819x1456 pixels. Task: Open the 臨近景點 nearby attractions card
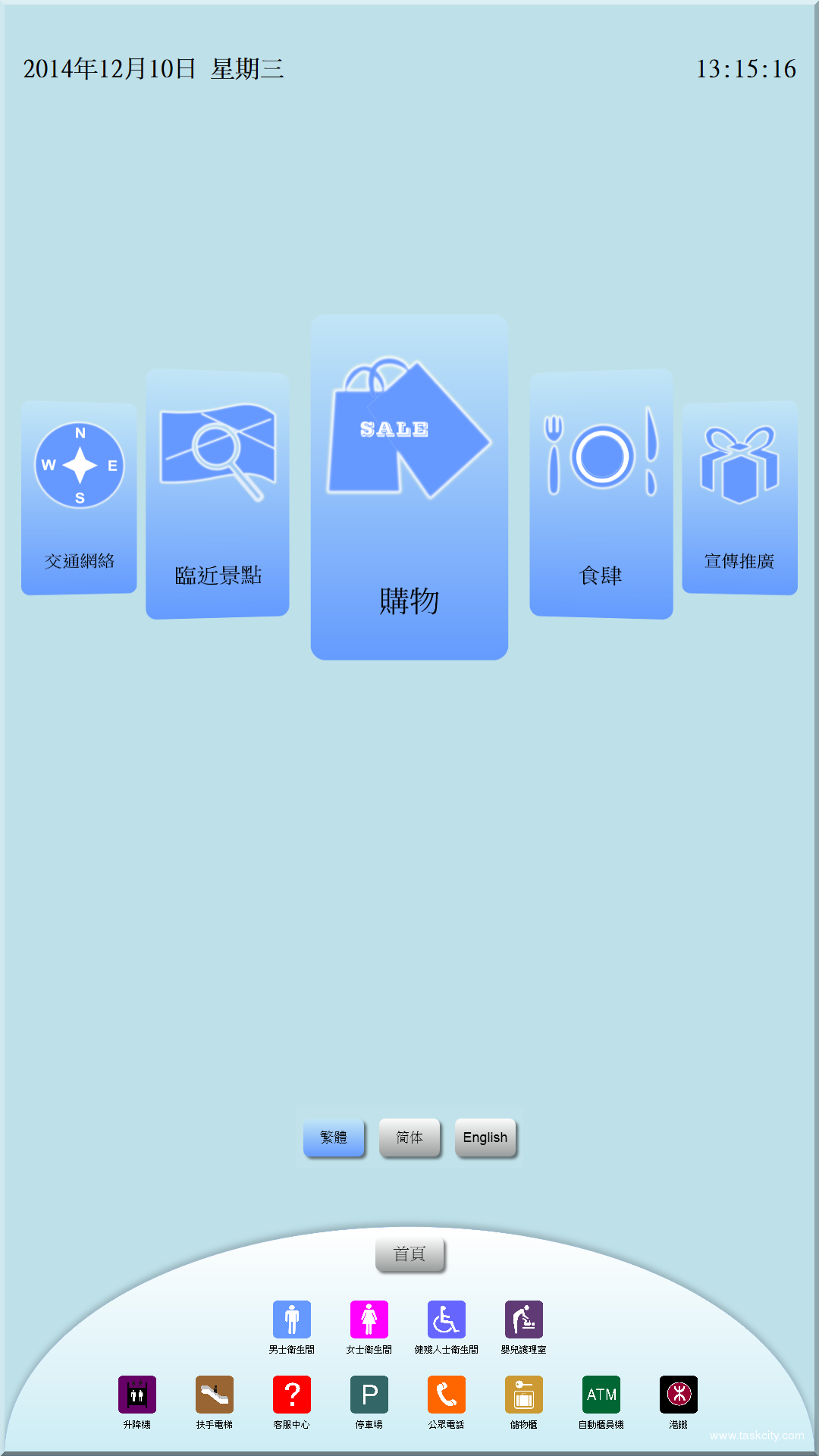[218, 494]
